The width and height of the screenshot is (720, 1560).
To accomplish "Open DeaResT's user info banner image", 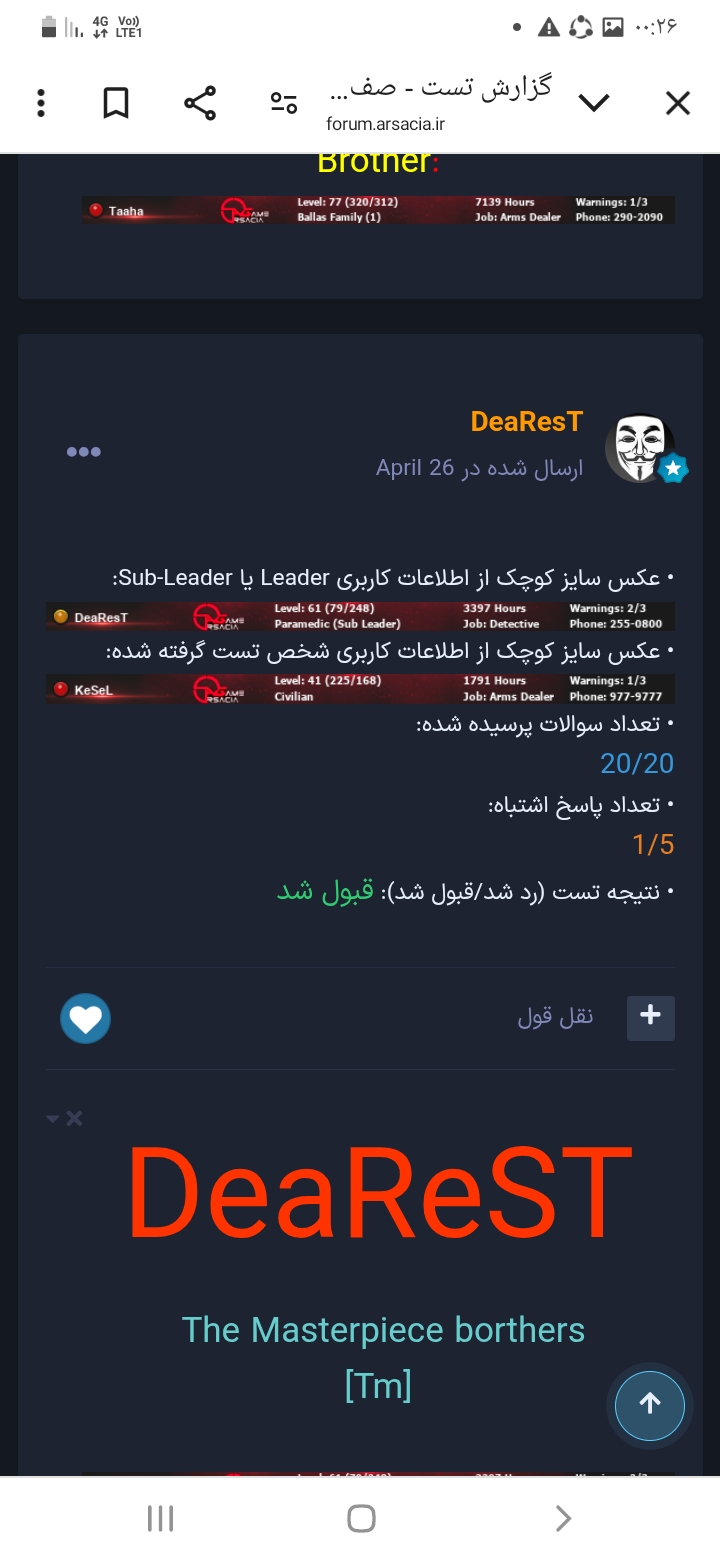I will [x=360, y=616].
